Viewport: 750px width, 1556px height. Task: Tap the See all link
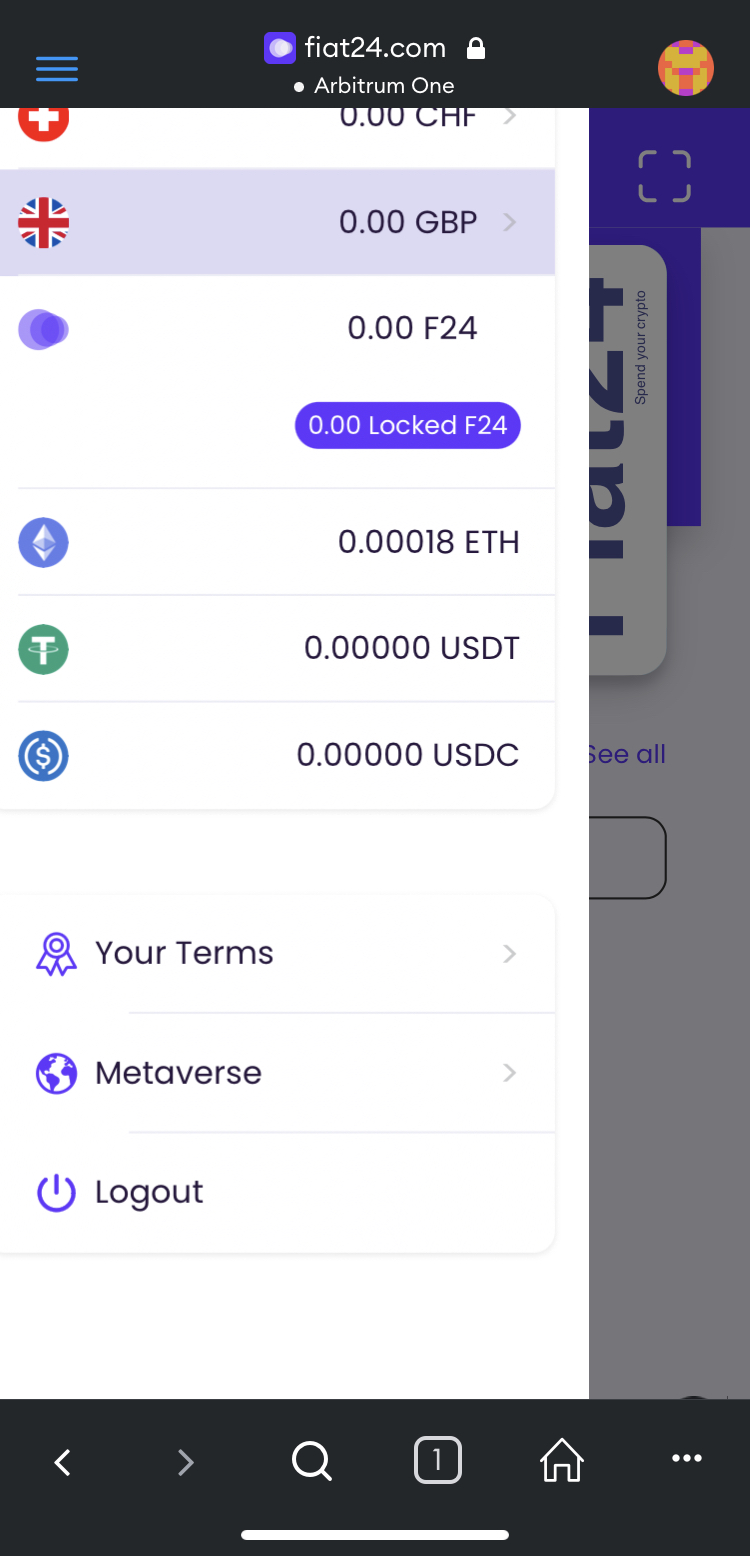(x=627, y=754)
